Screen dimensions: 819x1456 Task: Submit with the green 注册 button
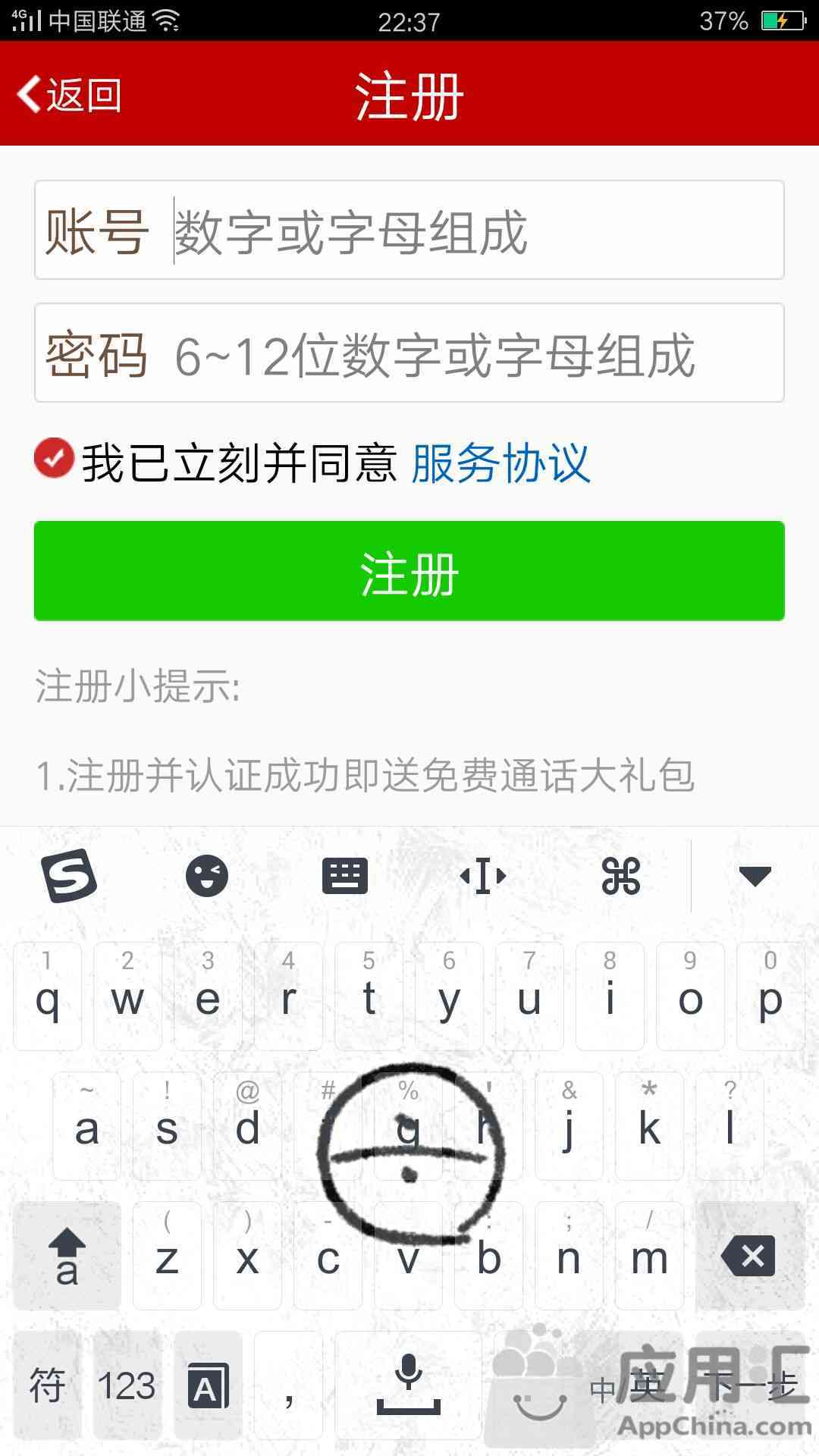[409, 571]
